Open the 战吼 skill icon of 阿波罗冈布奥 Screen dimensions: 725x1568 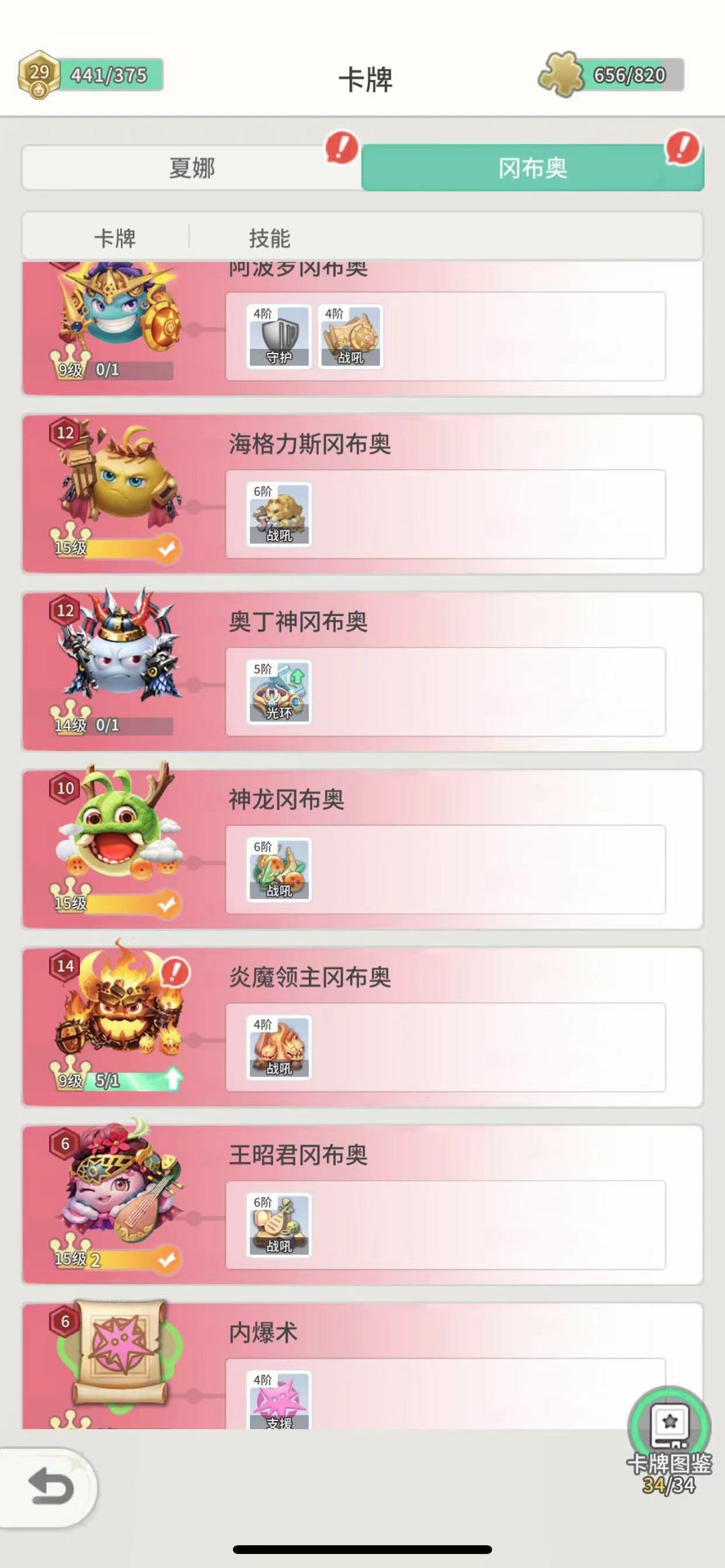click(349, 337)
